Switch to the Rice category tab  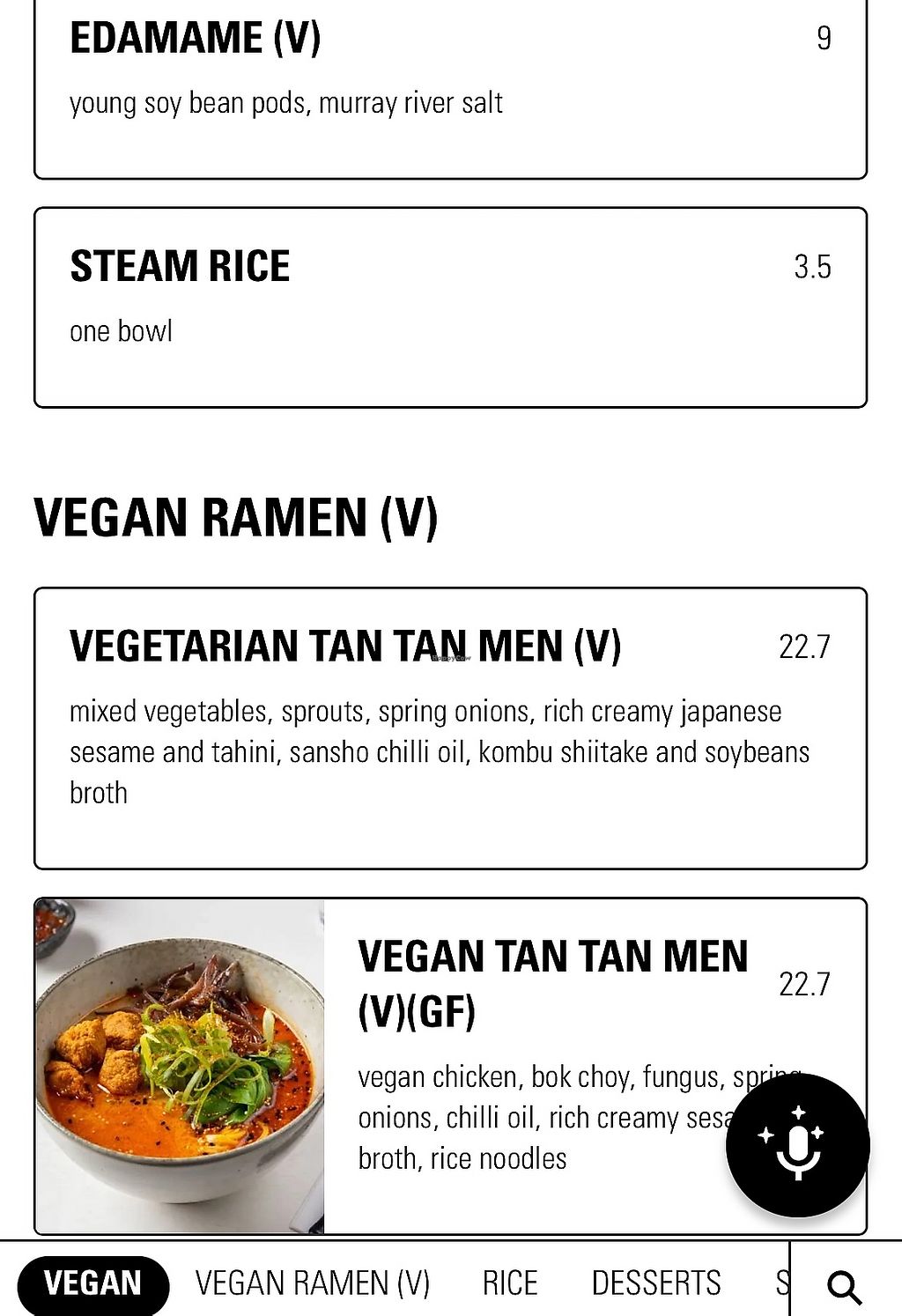pos(509,1283)
